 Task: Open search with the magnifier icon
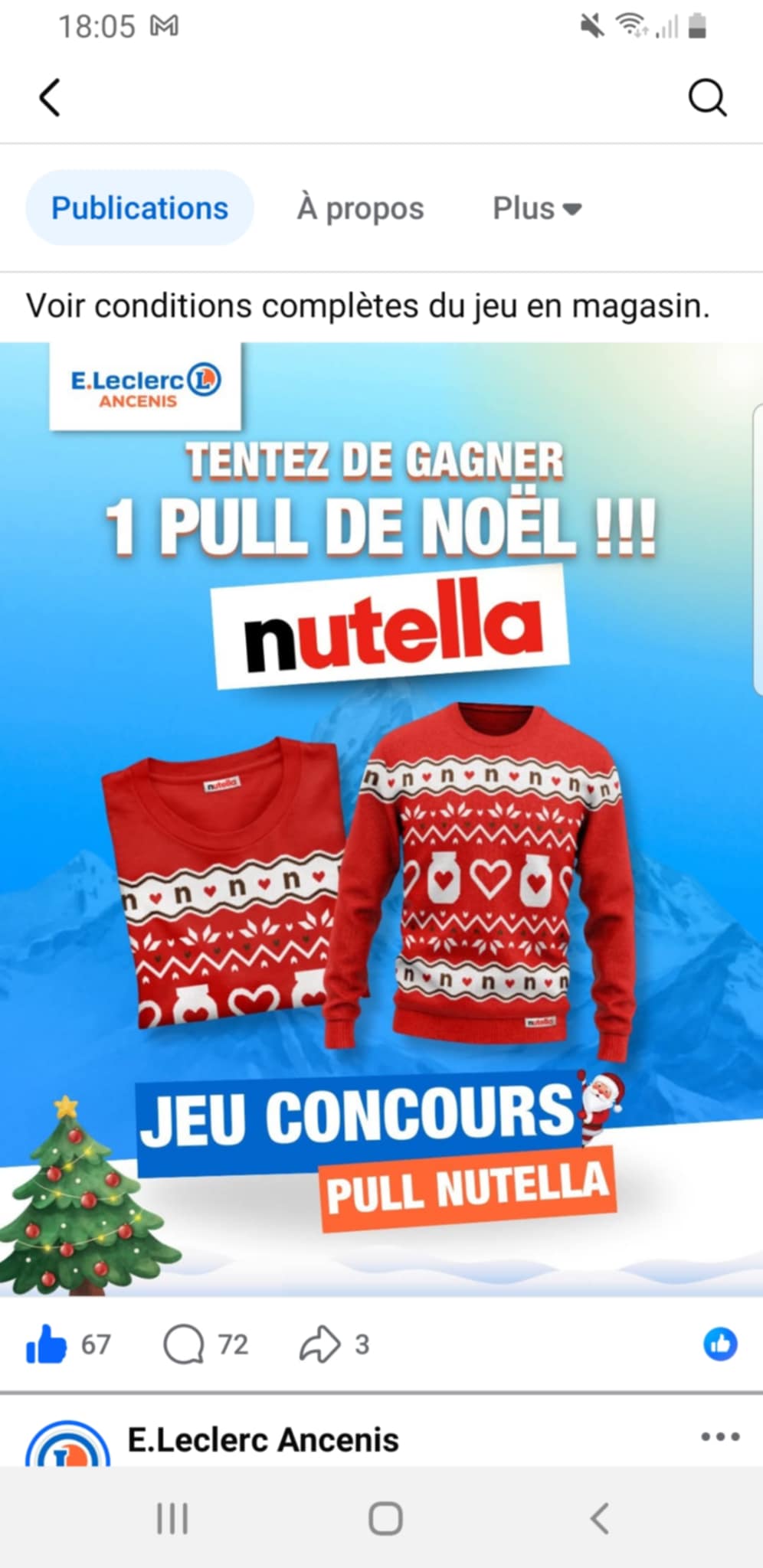pyautogui.click(x=706, y=98)
